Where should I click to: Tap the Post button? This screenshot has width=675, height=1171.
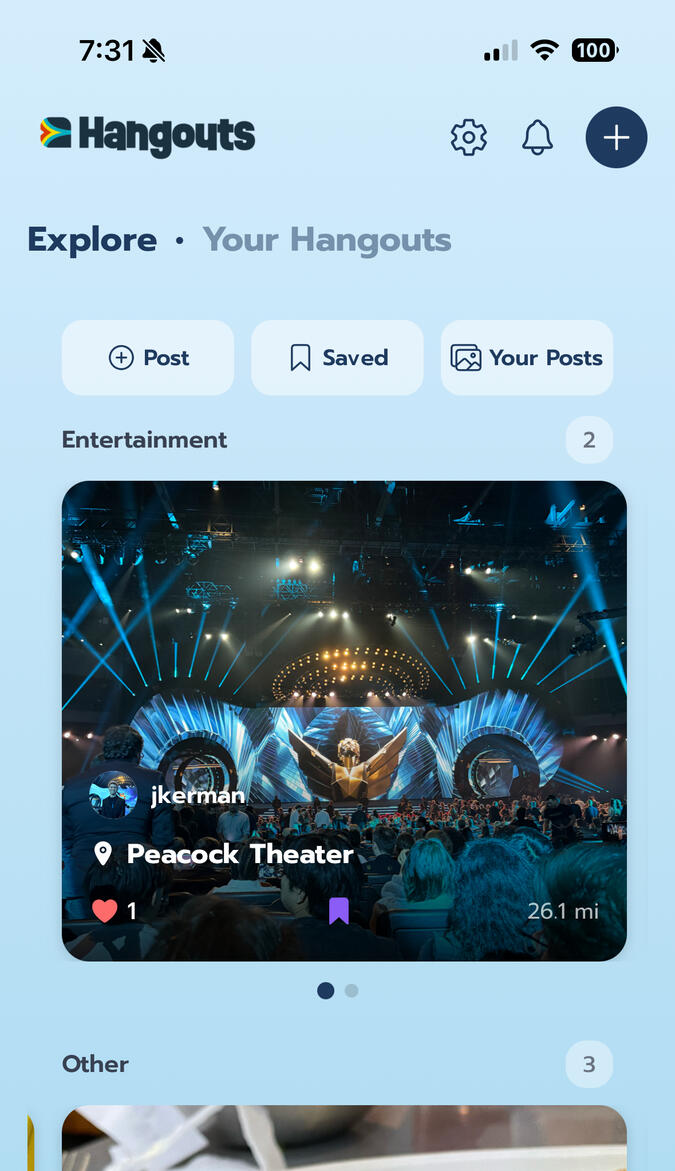pyautogui.click(x=148, y=358)
